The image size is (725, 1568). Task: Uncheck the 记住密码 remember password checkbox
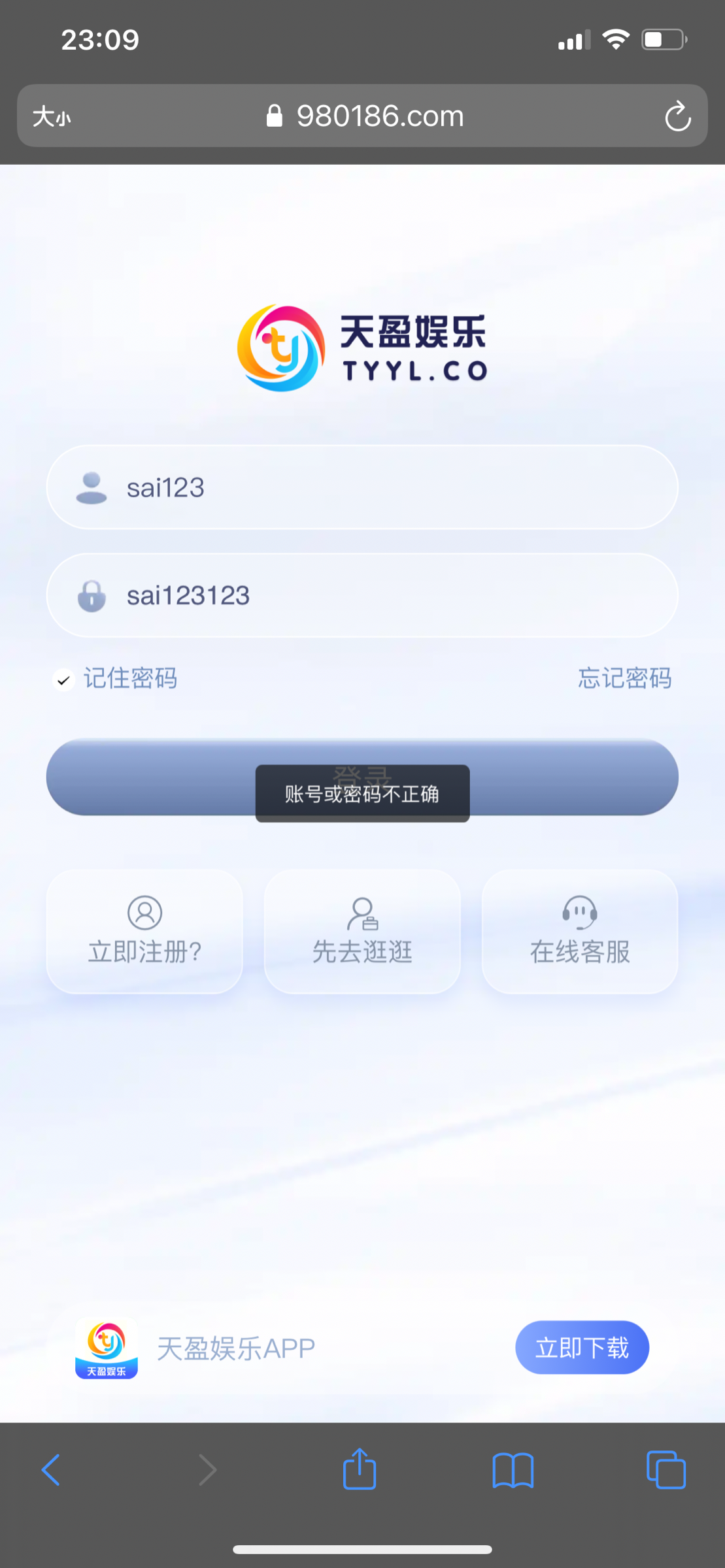tap(63, 679)
